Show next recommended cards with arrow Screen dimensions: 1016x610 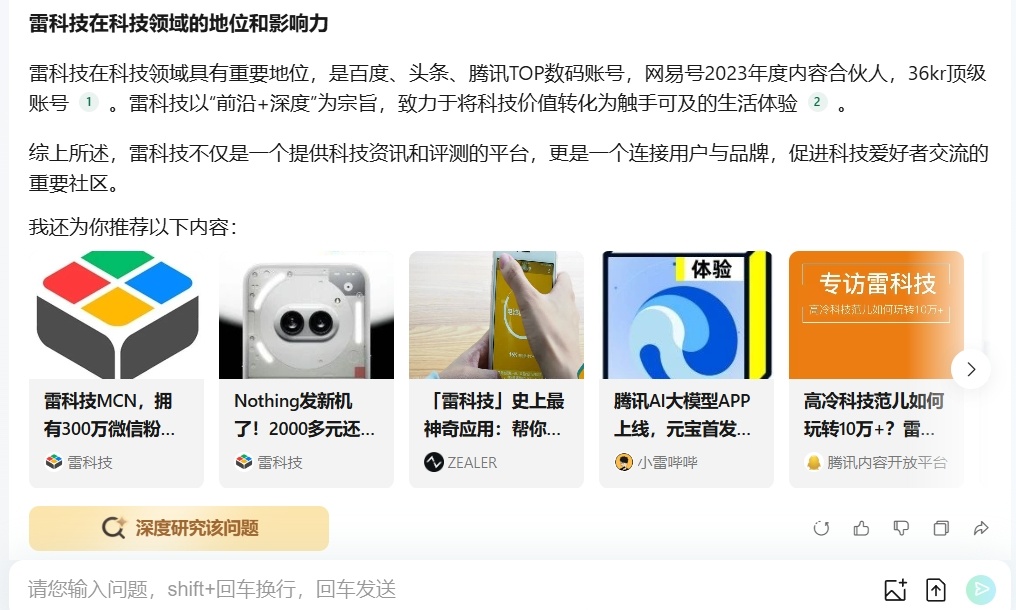point(970,369)
